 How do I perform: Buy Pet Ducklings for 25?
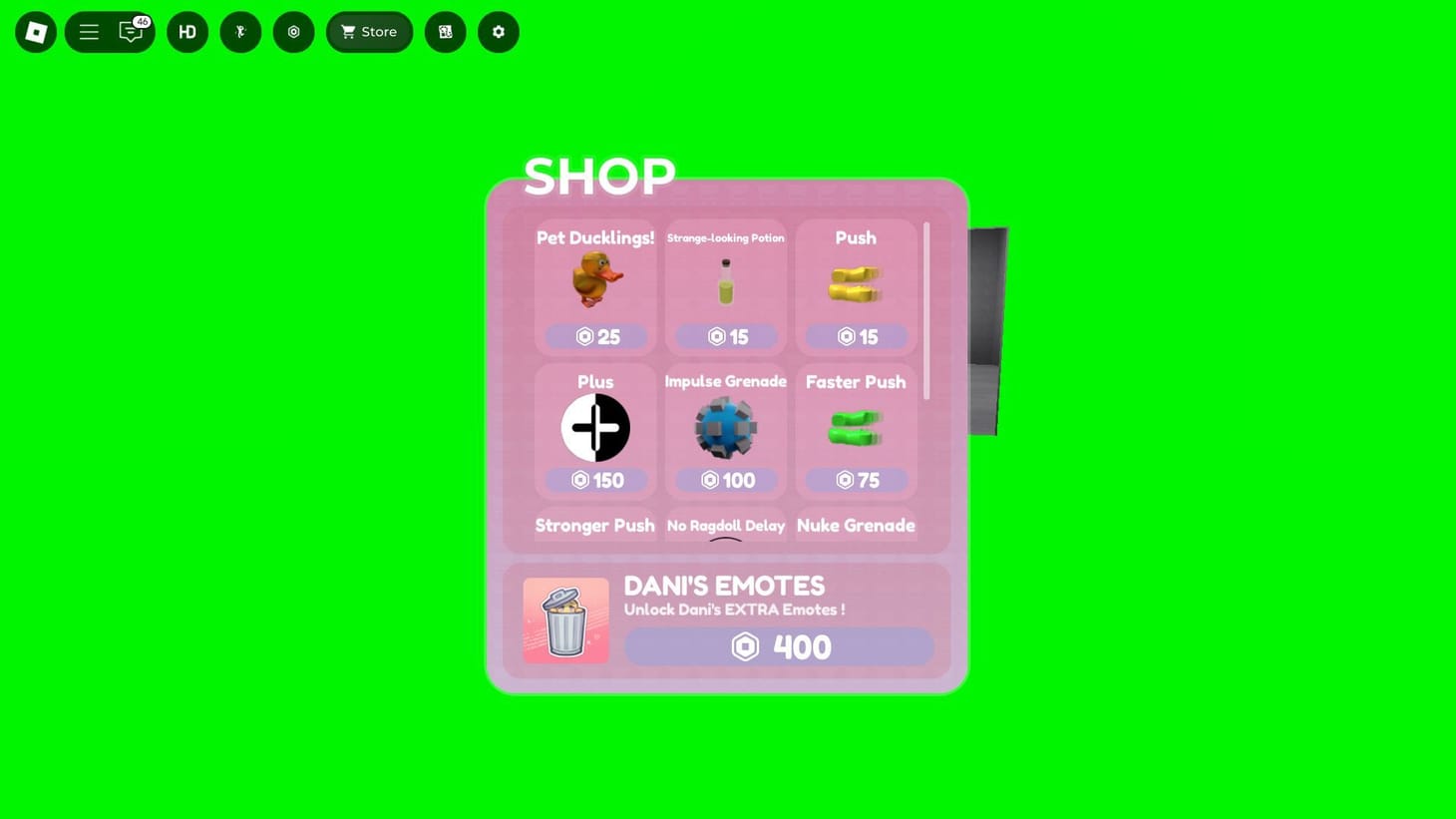coord(596,337)
